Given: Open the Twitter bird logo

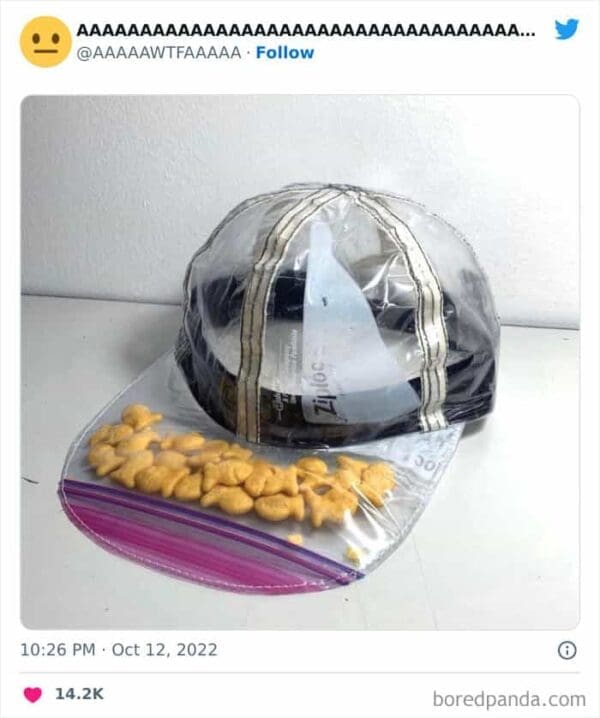Looking at the screenshot, I should [x=567, y=29].
